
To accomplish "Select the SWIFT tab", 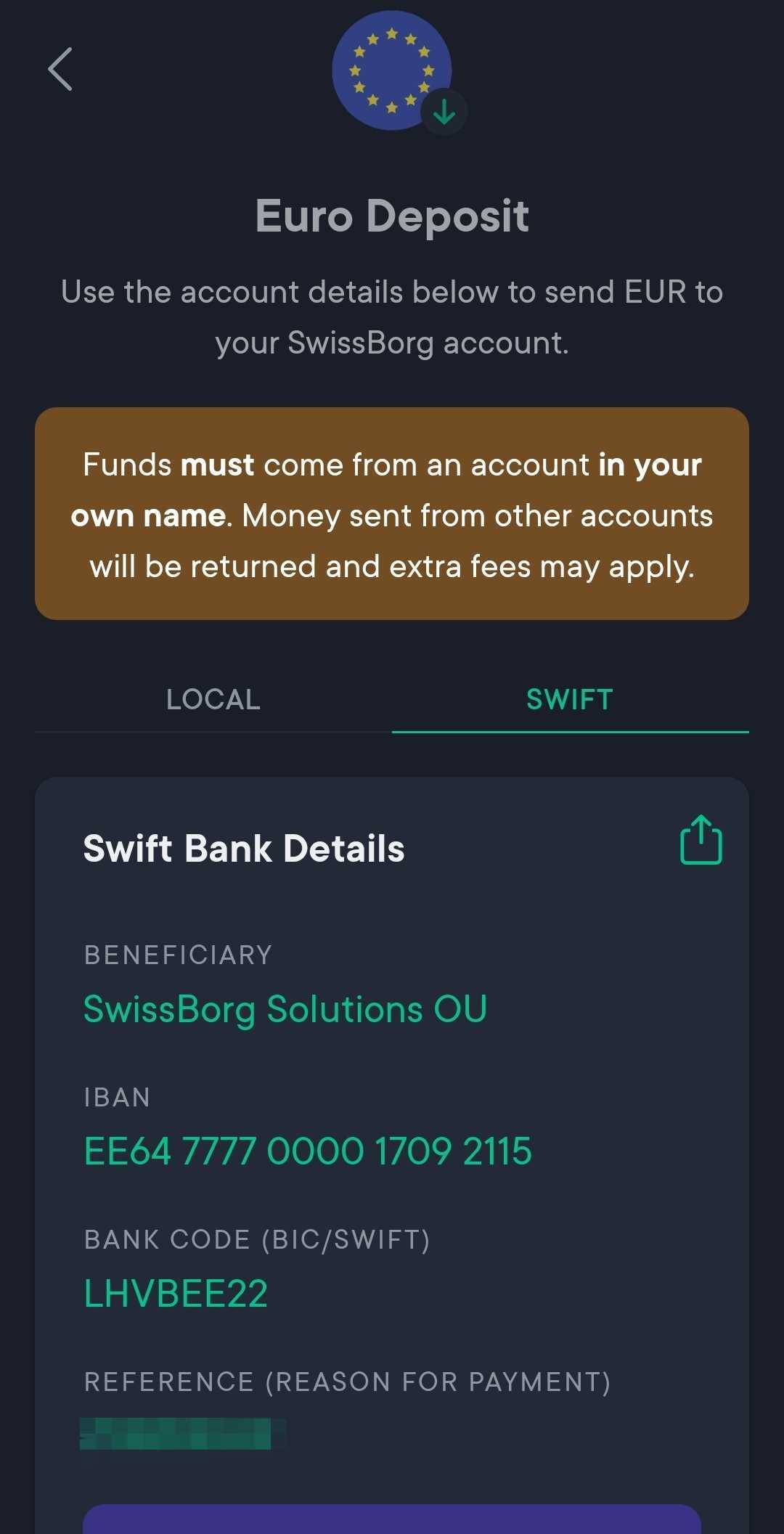I will 570,700.
